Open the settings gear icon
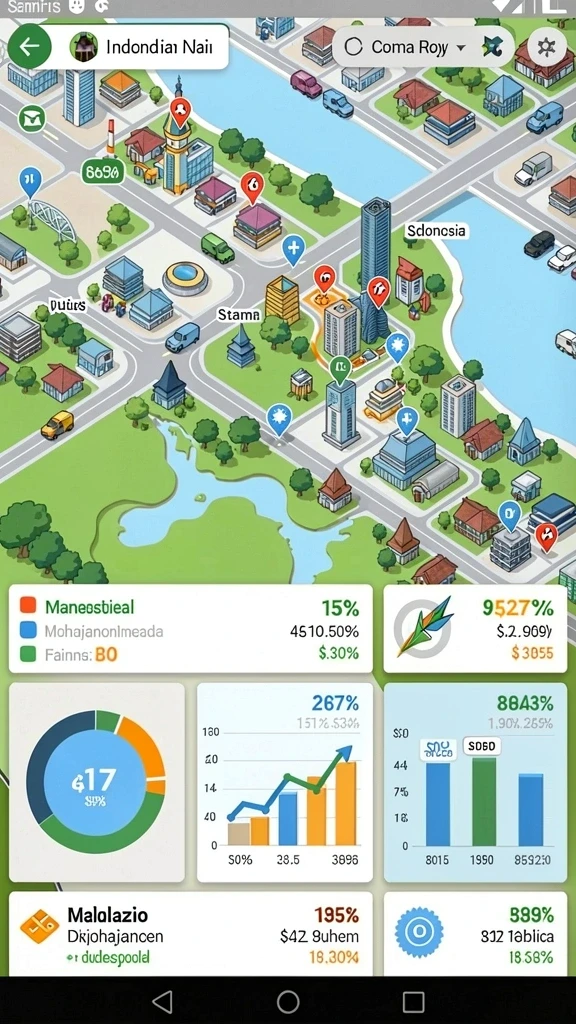 546,46
